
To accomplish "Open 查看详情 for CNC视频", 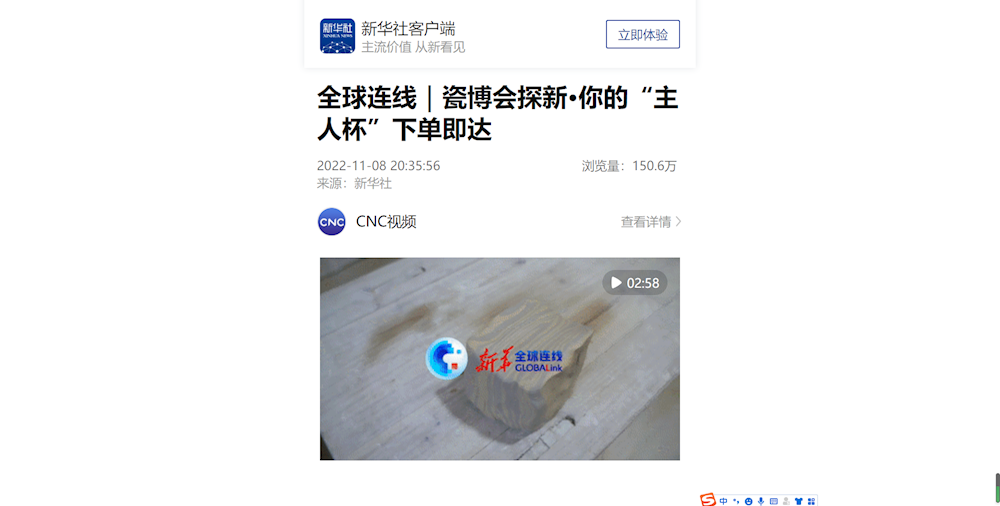I will [x=650, y=222].
